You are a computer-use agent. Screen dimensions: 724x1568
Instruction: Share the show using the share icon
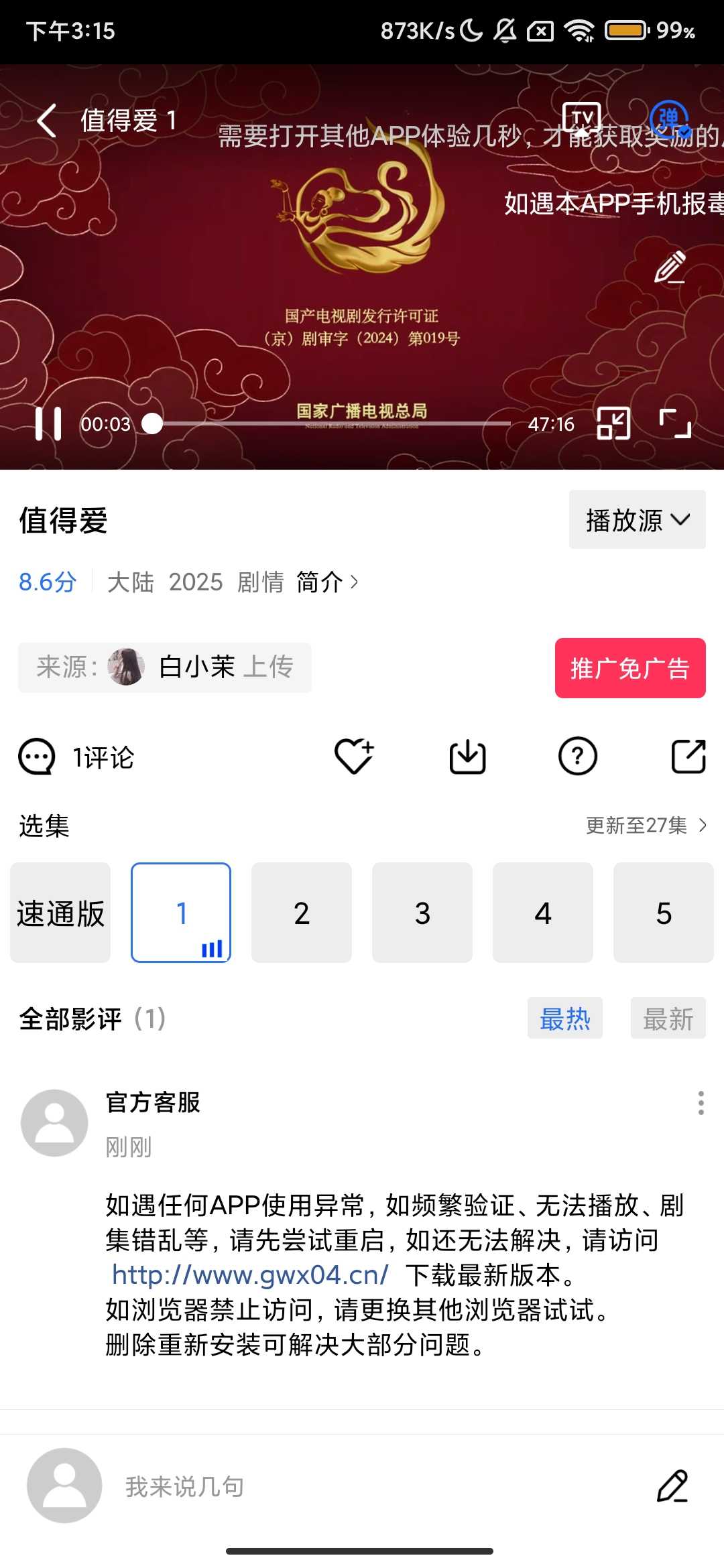click(x=688, y=757)
